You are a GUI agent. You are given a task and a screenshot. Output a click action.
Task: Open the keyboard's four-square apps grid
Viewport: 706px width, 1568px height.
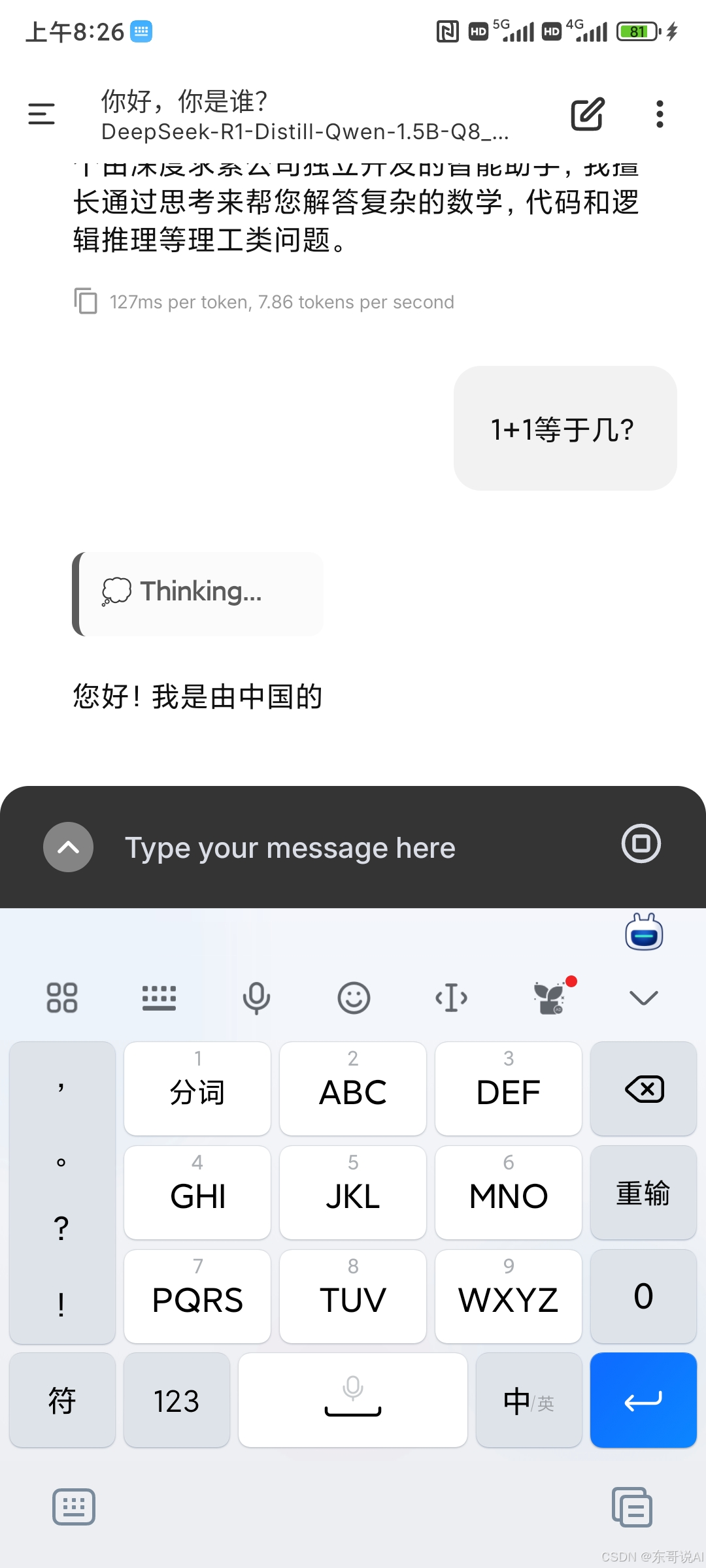(62, 998)
